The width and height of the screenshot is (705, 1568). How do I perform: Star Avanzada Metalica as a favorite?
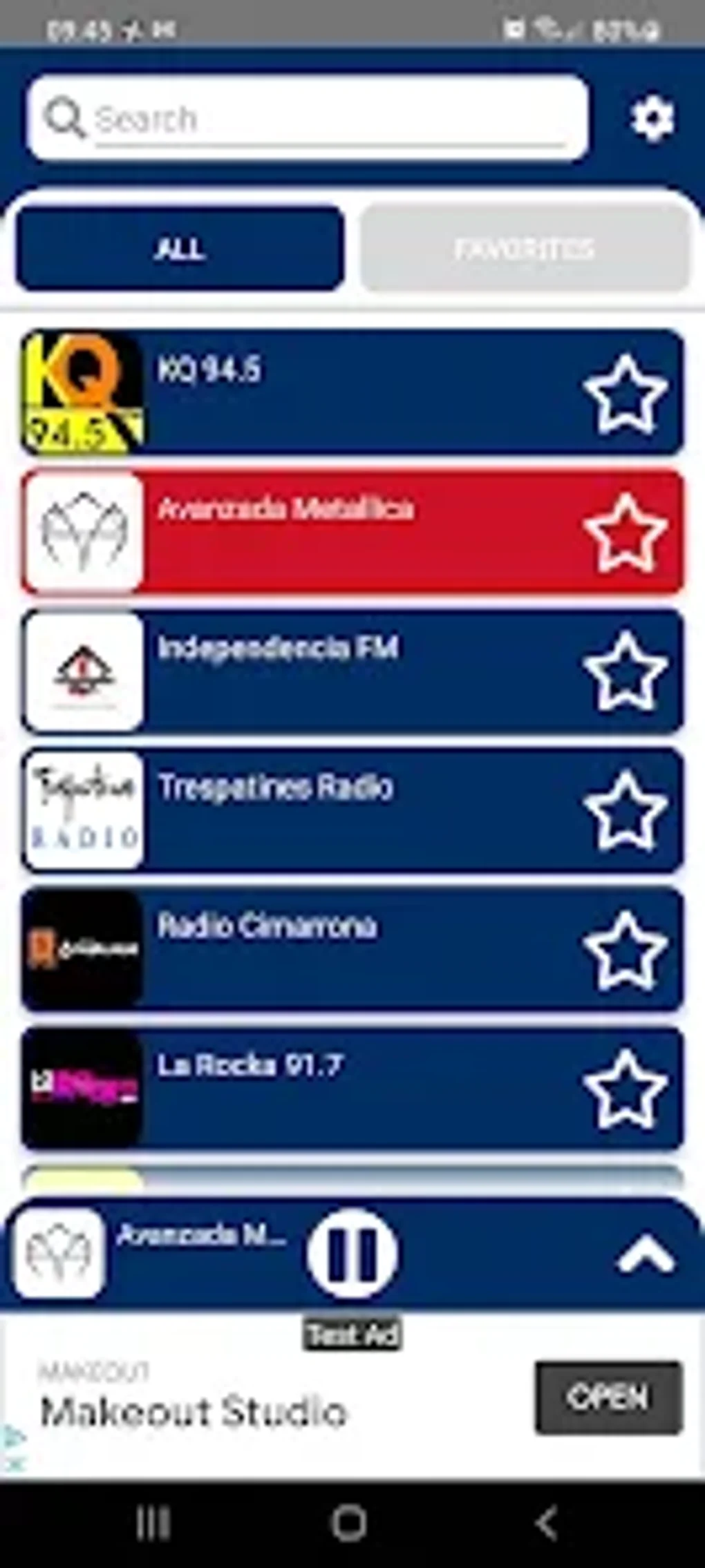click(x=626, y=533)
